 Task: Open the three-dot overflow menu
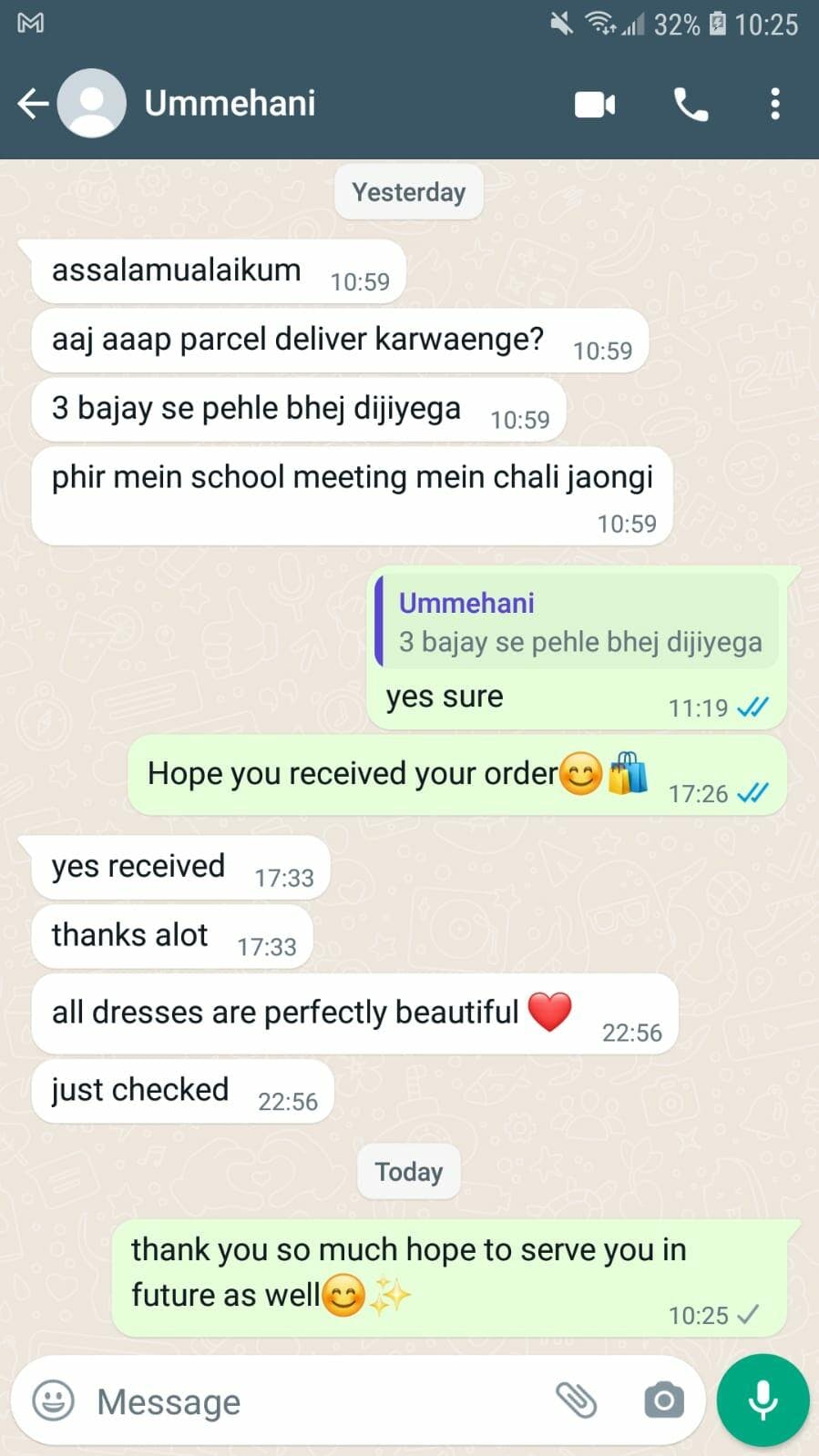[774, 105]
